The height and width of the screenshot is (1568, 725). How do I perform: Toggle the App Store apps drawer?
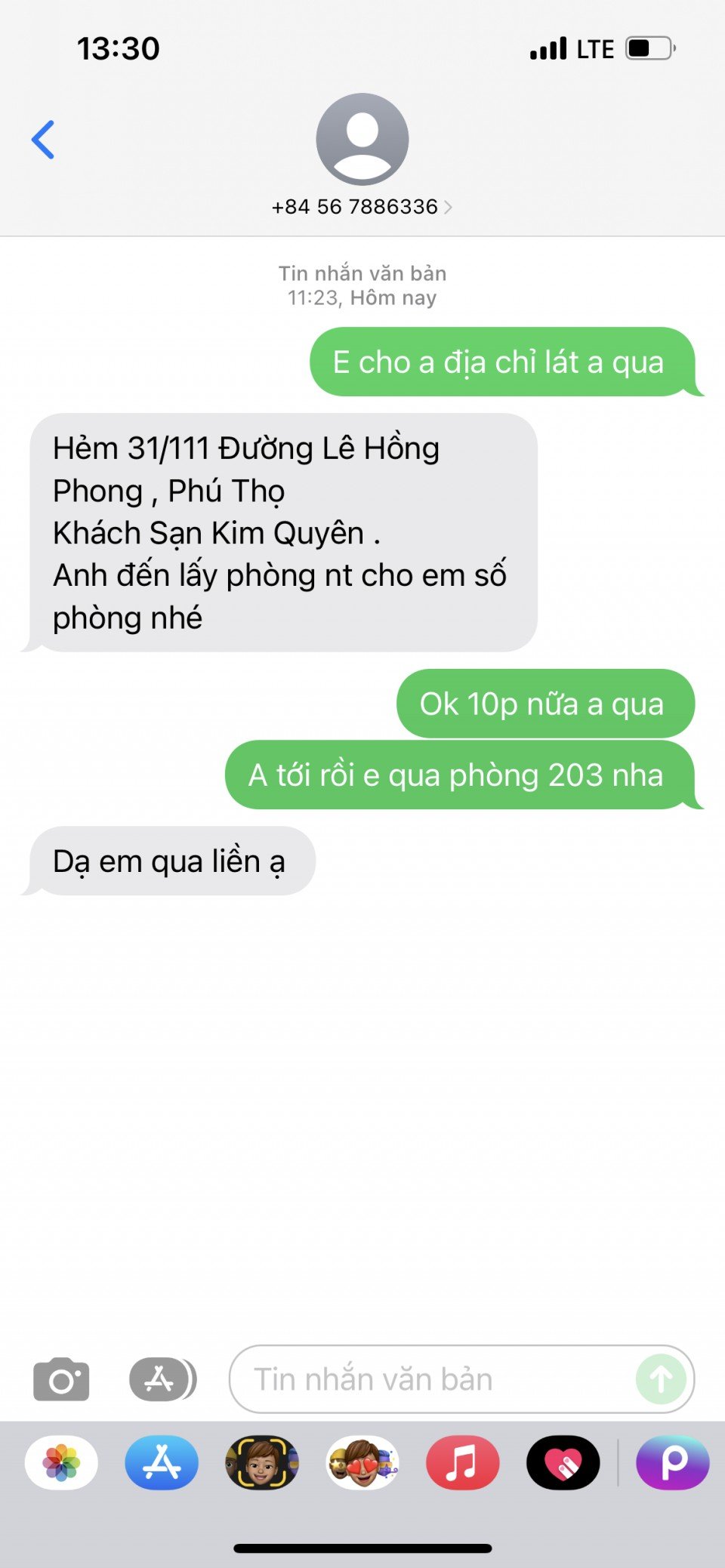[162, 1379]
